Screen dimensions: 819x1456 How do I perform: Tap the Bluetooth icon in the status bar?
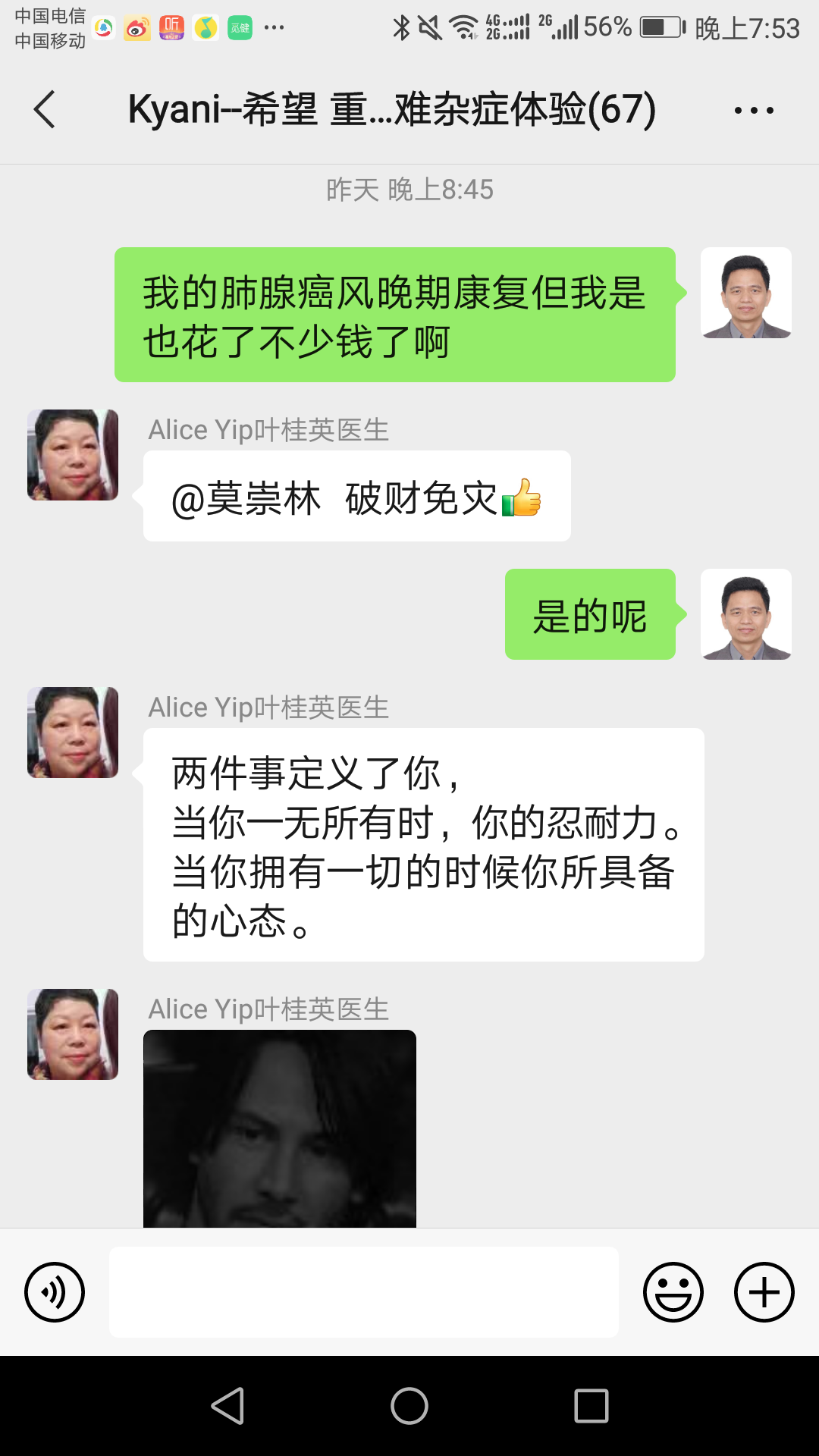pos(400,26)
